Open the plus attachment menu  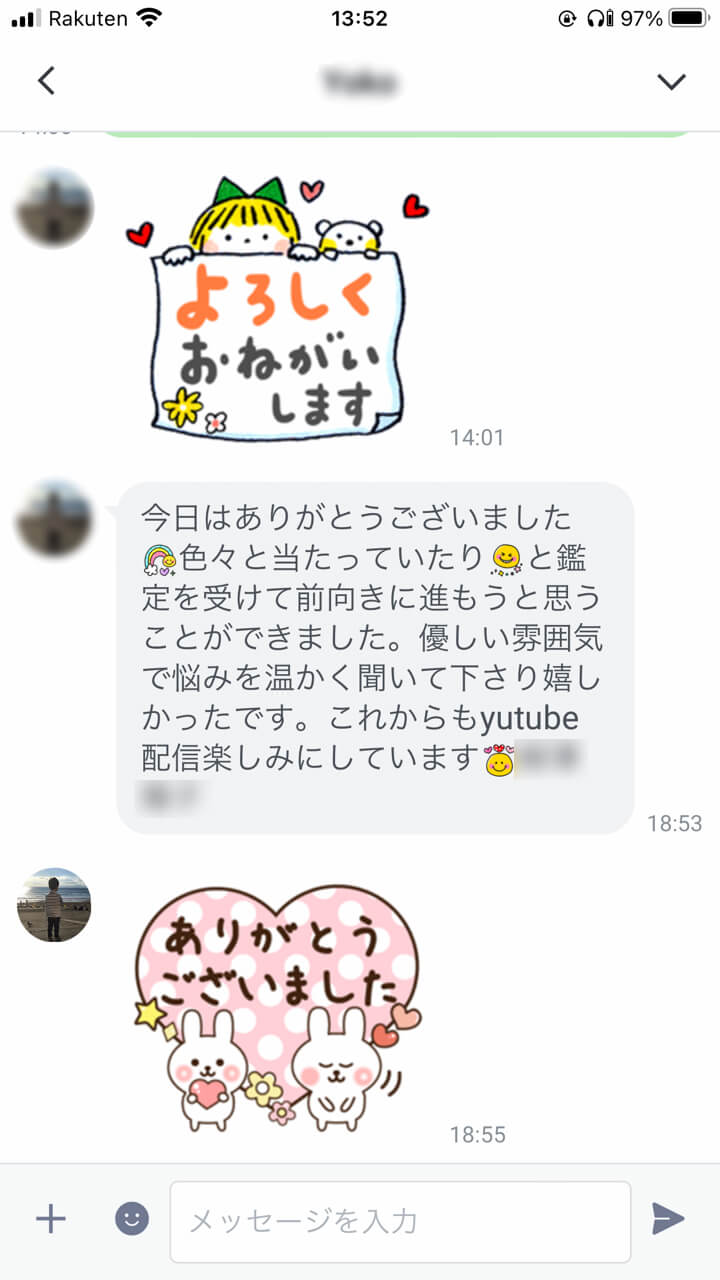click(x=50, y=1218)
